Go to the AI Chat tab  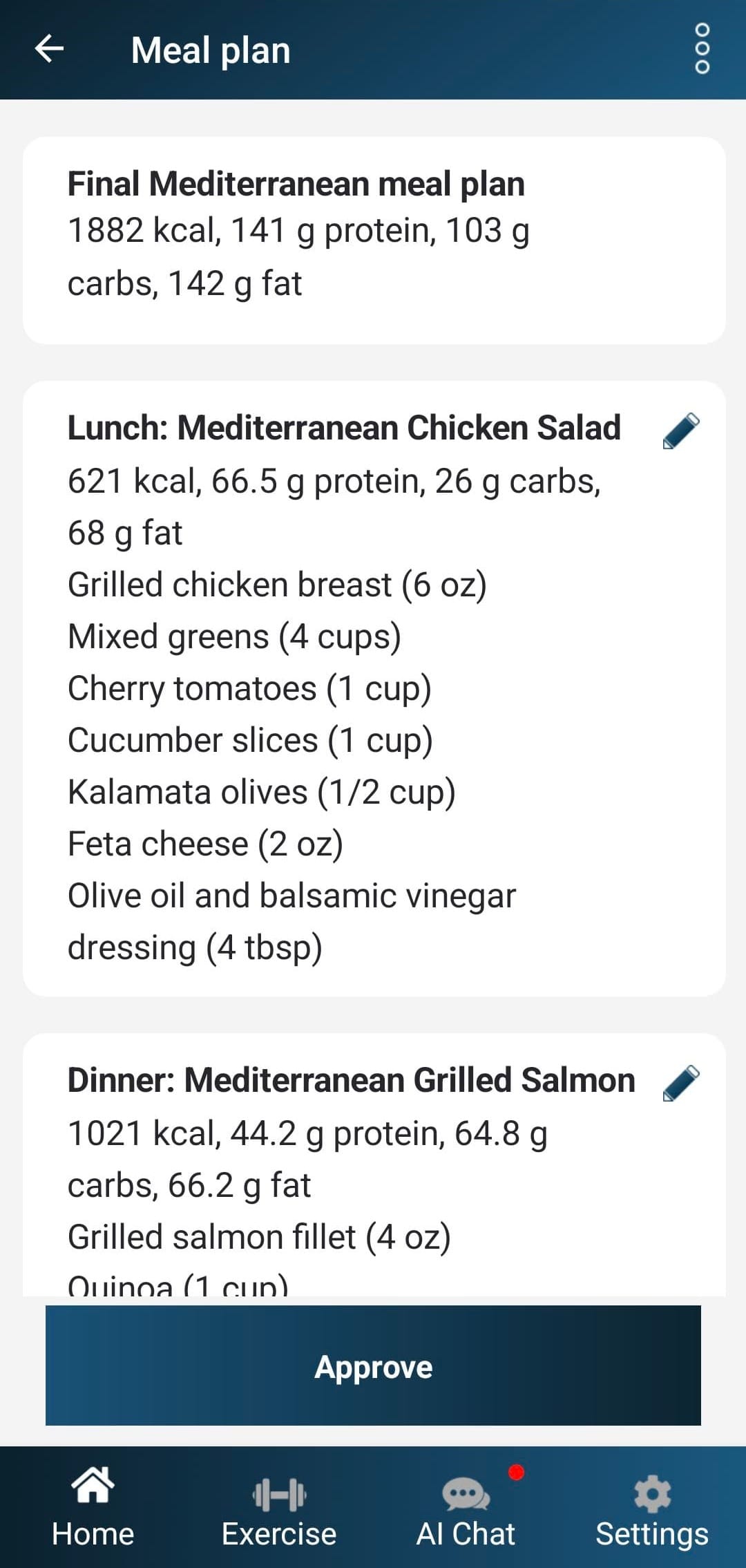pyautogui.click(x=466, y=1506)
